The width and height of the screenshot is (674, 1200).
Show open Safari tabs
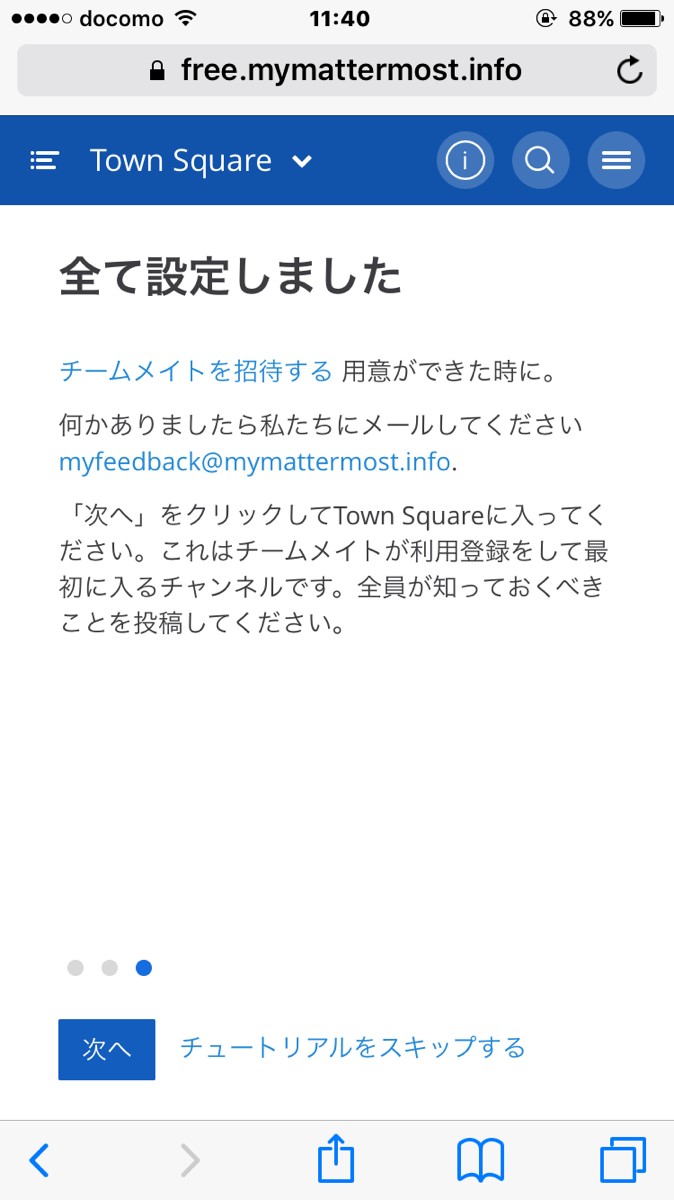point(622,1160)
